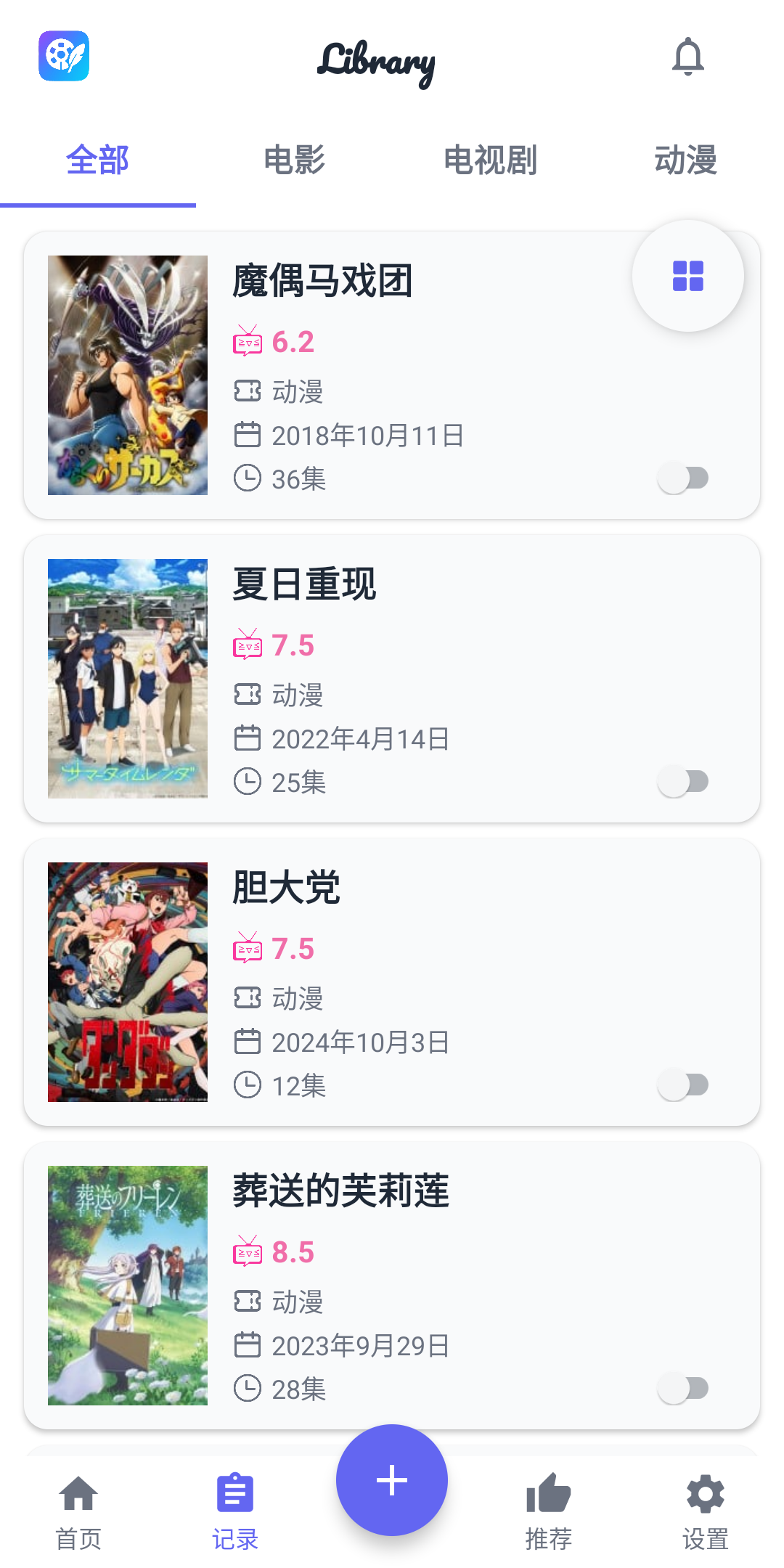
Task: Toggle the switch for 夏日重现
Action: [683, 782]
